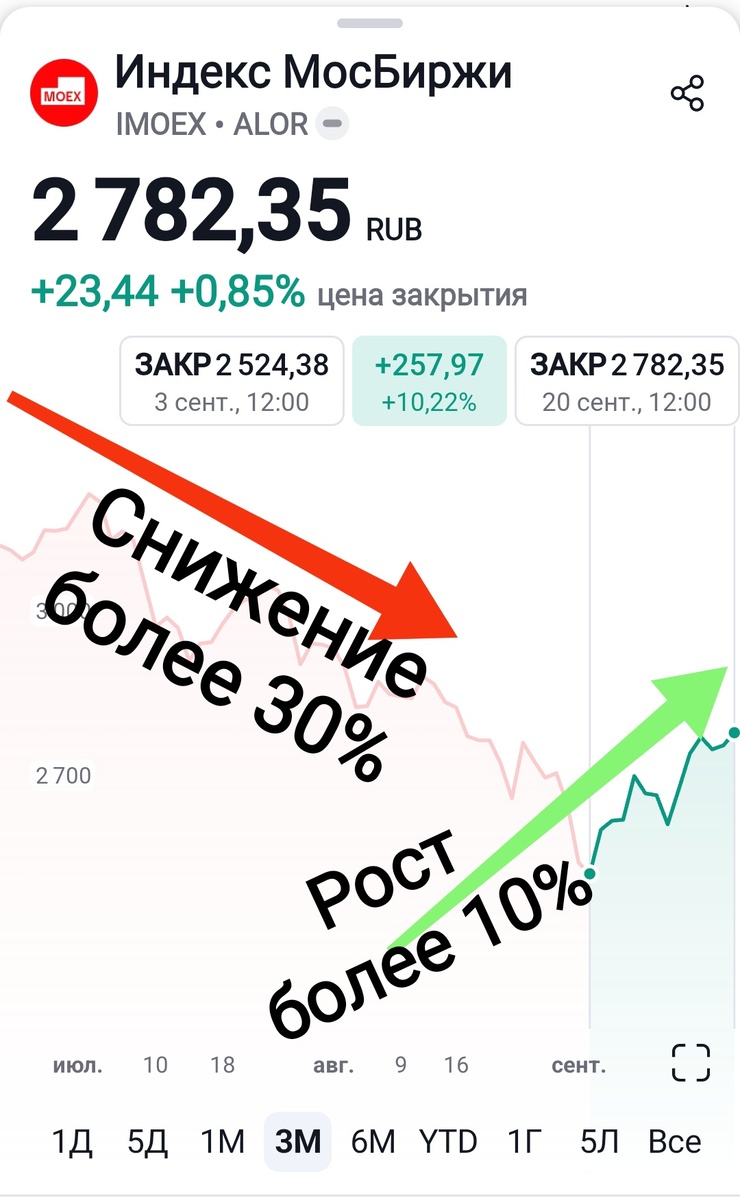The width and height of the screenshot is (740, 1200).
Task: Tap the Все timeframe button
Action: coord(676,1140)
